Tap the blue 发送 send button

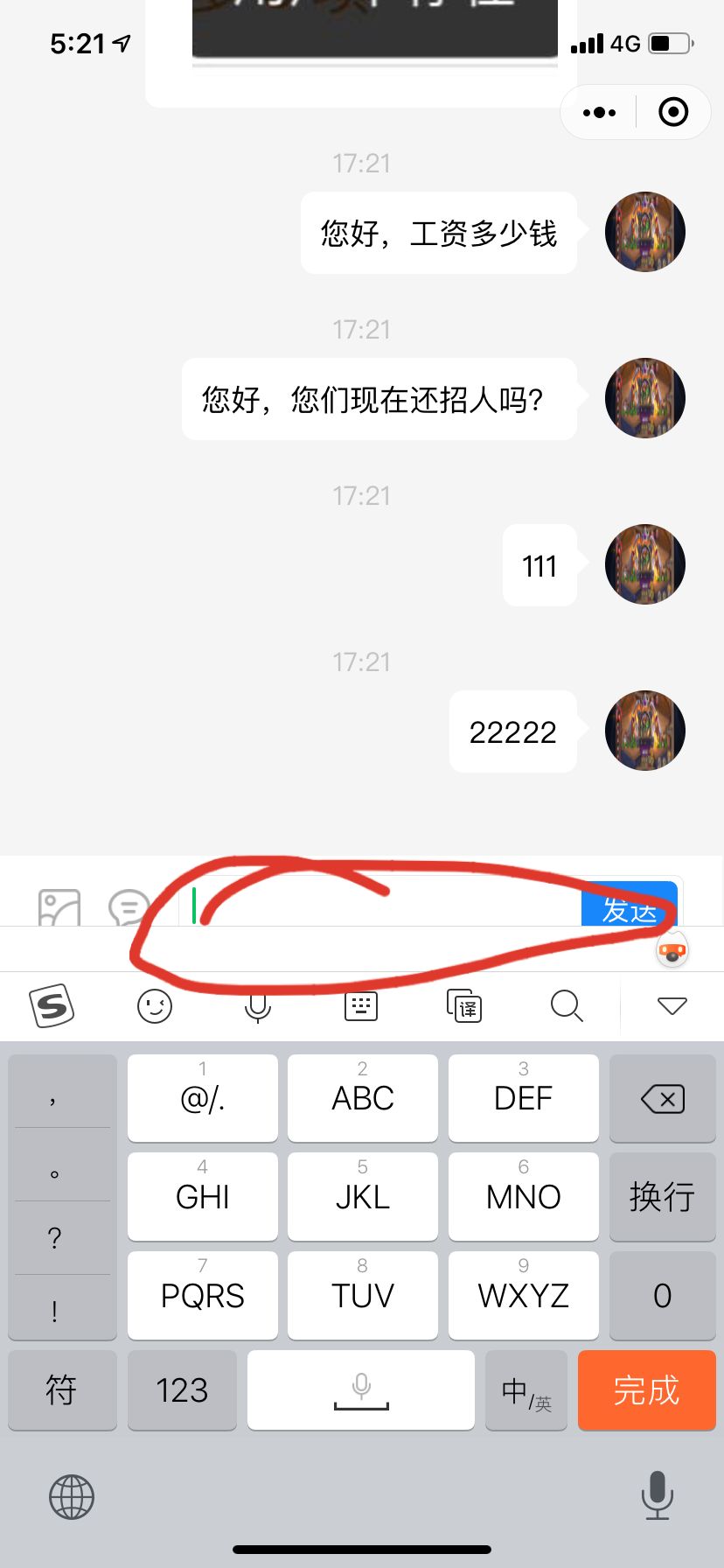[630, 906]
